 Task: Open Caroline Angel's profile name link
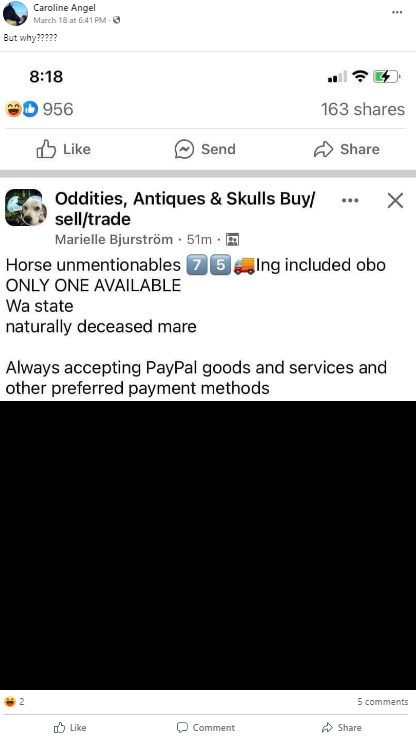(64, 8)
